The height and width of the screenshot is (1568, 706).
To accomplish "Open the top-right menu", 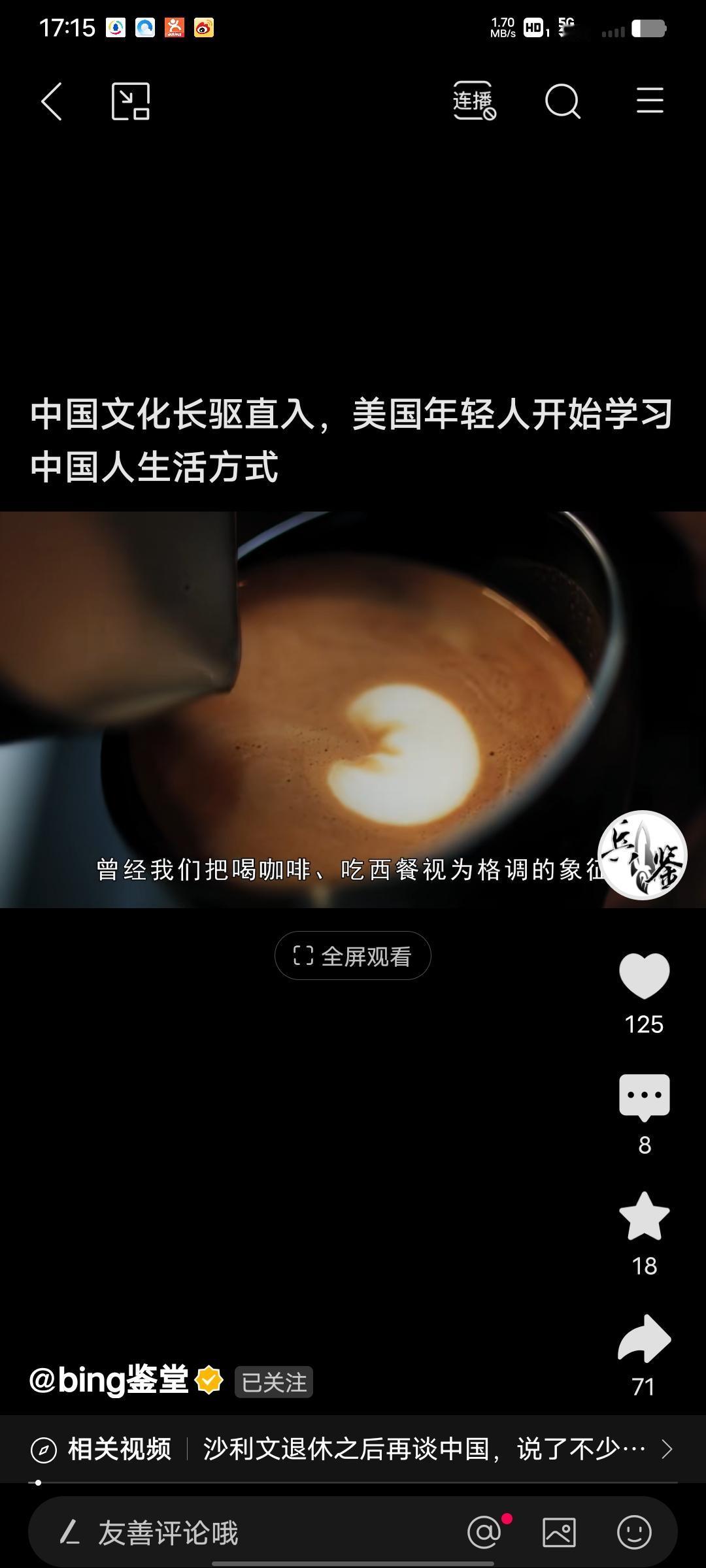I will coord(650,101).
